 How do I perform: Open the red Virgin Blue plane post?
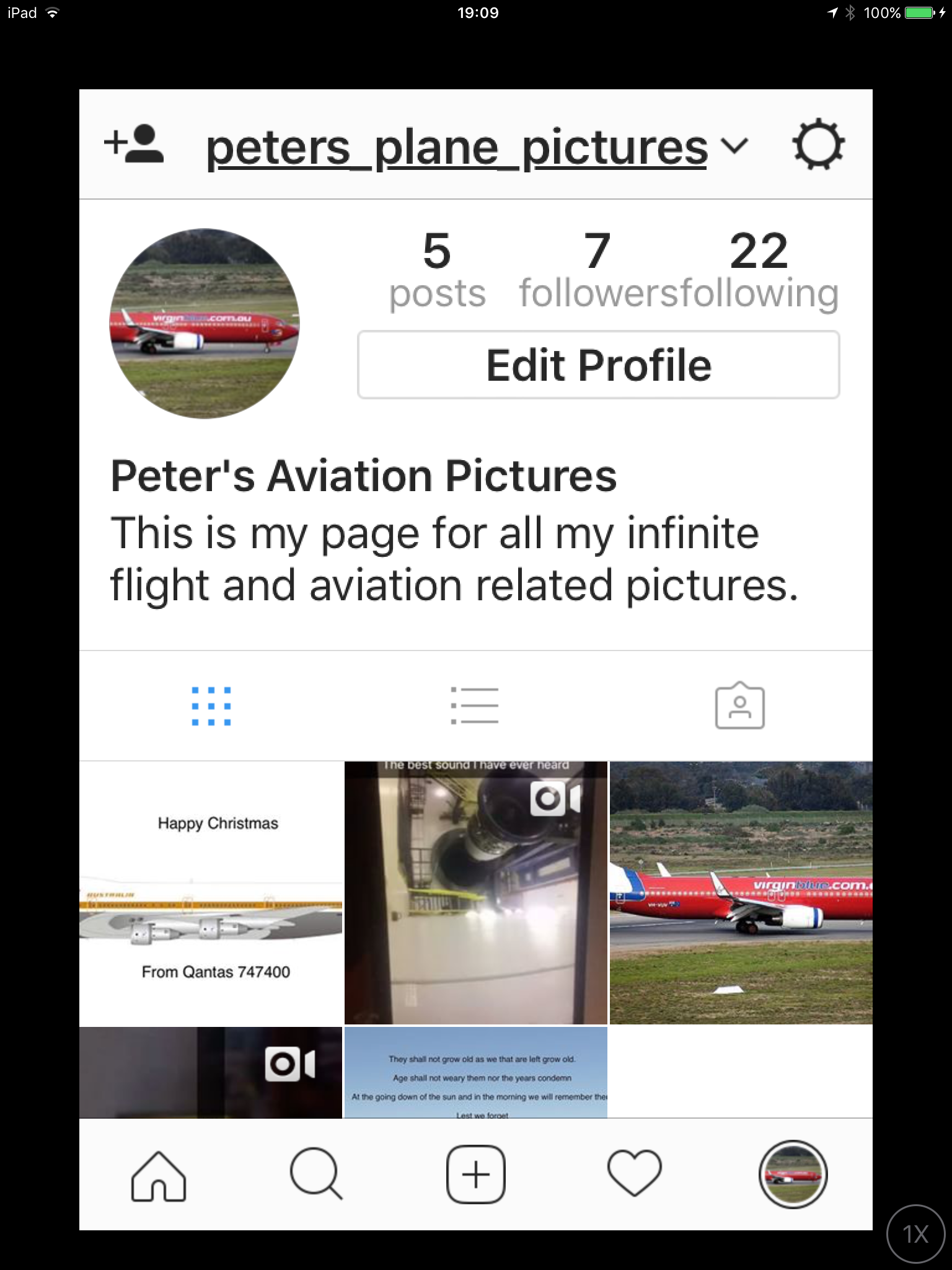pos(741,893)
